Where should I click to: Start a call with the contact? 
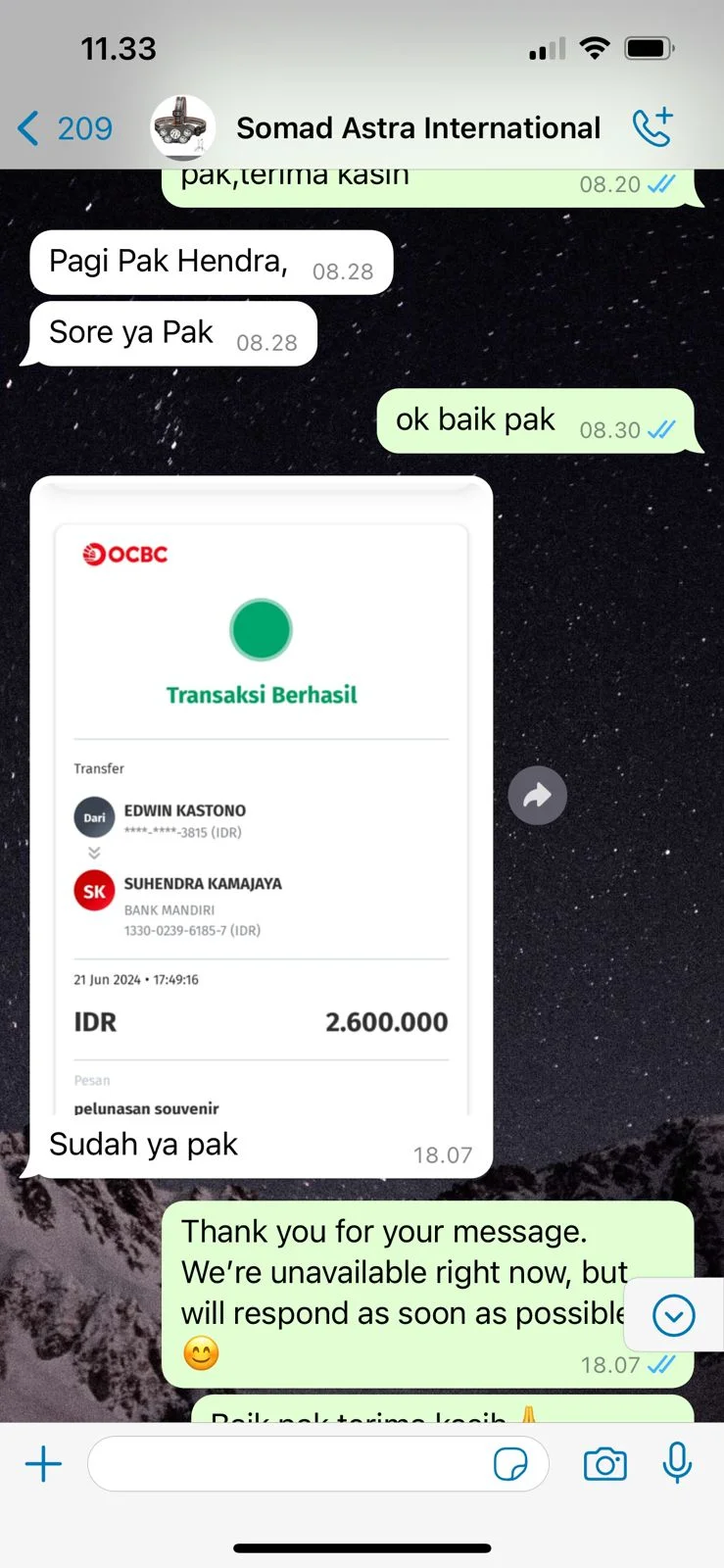pos(652,127)
